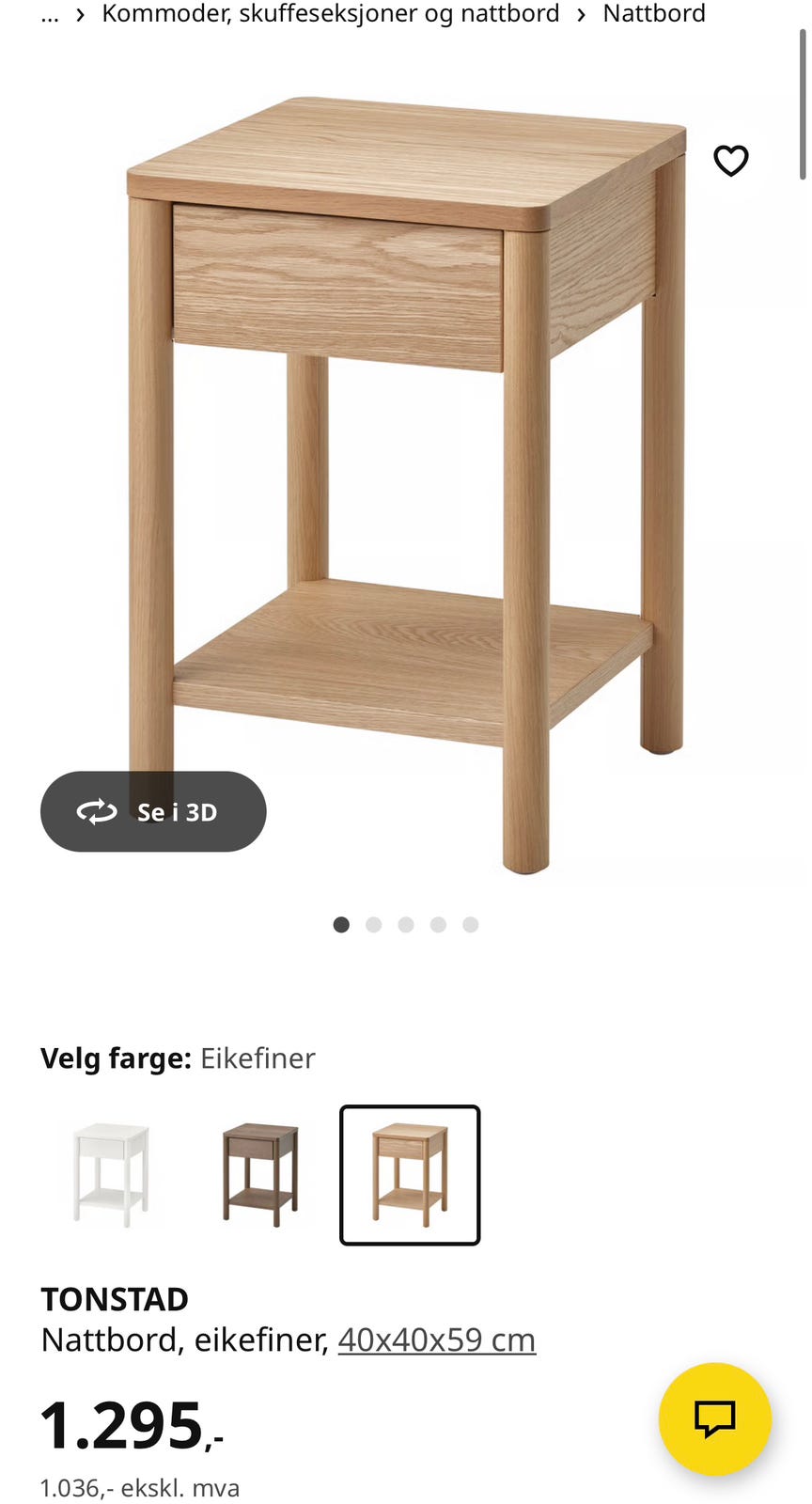Tap the rotation arrows on the 3D badge
Viewport: 812px width, 1504px height.
click(x=97, y=811)
